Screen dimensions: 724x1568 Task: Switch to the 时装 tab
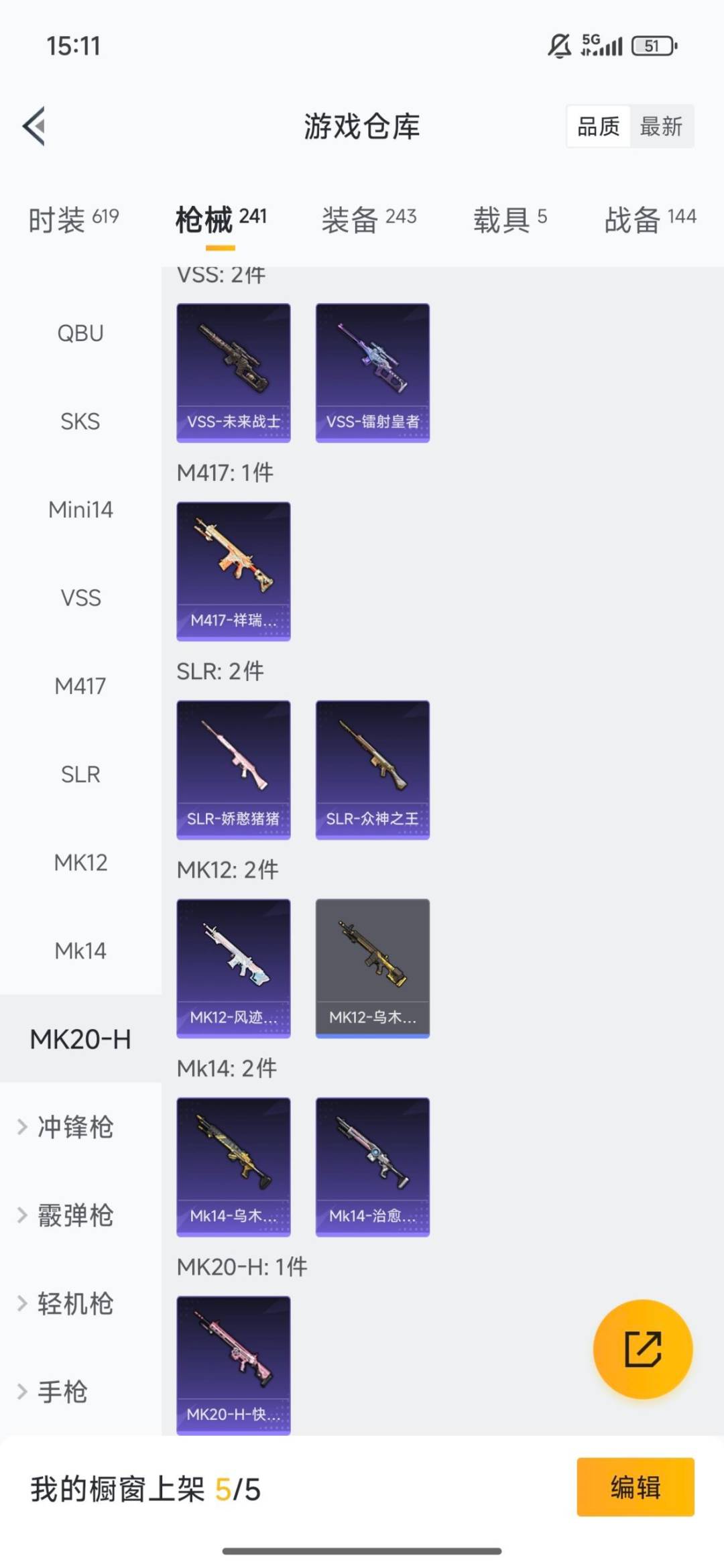pos(74,219)
